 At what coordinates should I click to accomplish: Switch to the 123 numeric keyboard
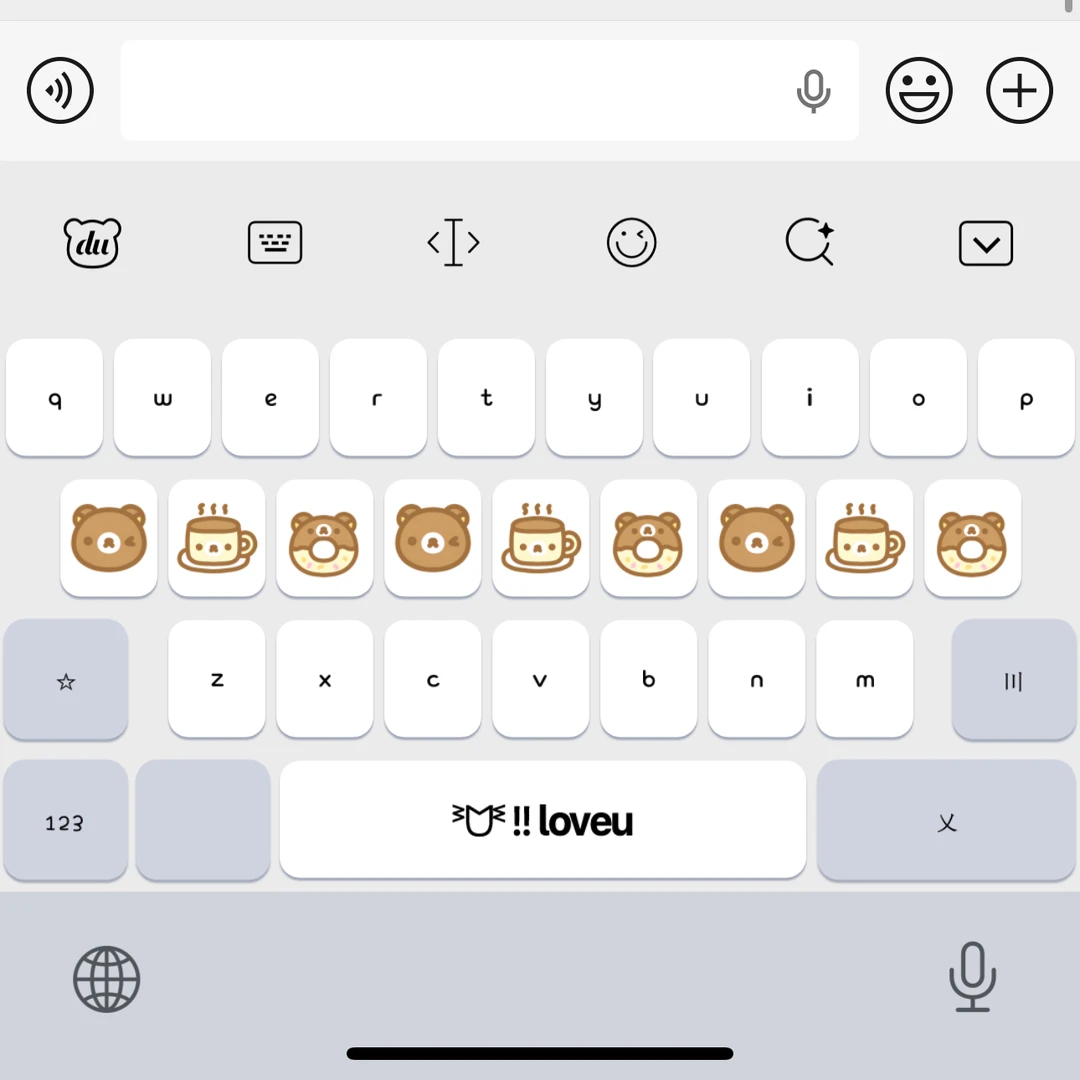pyautogui.click(x=65, y=821)
